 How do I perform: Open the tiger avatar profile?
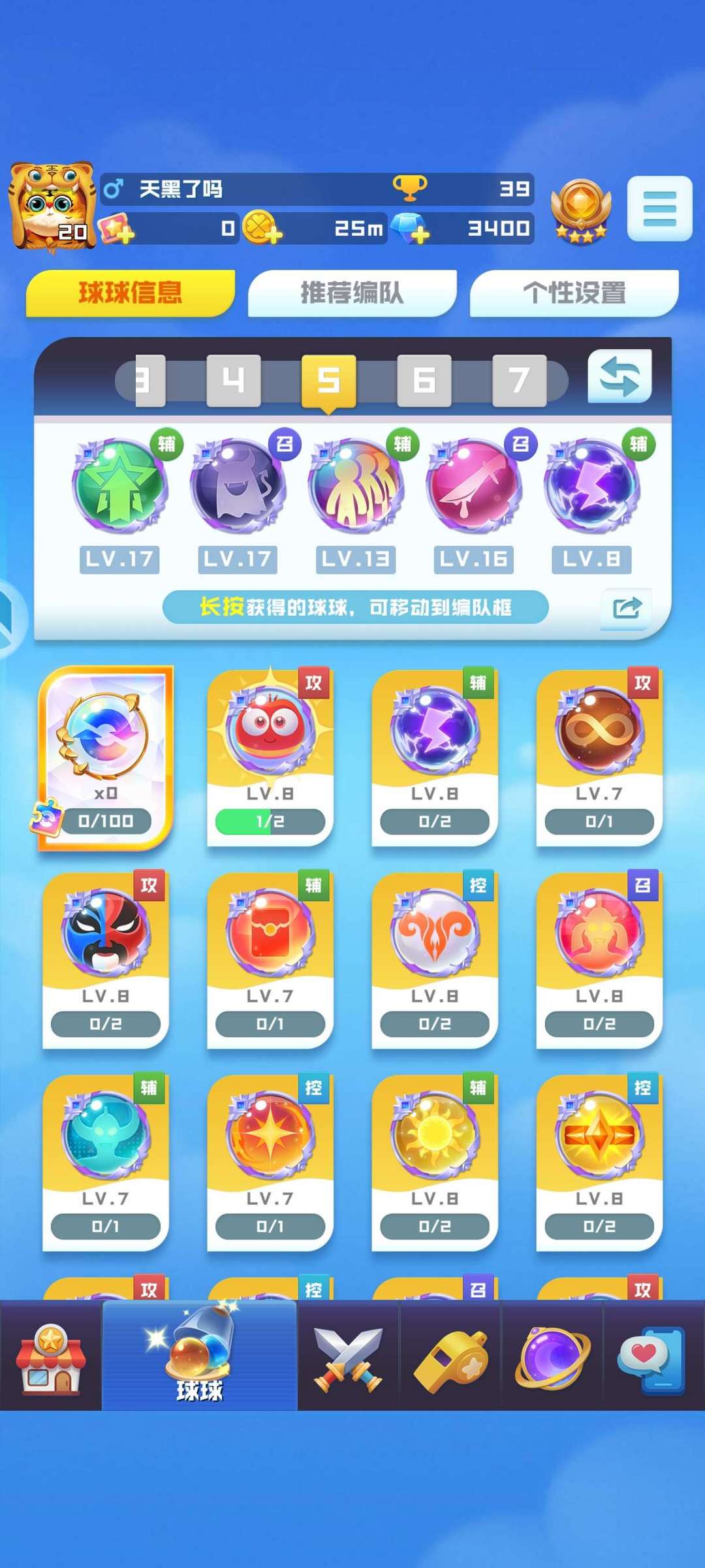point(51,206)
